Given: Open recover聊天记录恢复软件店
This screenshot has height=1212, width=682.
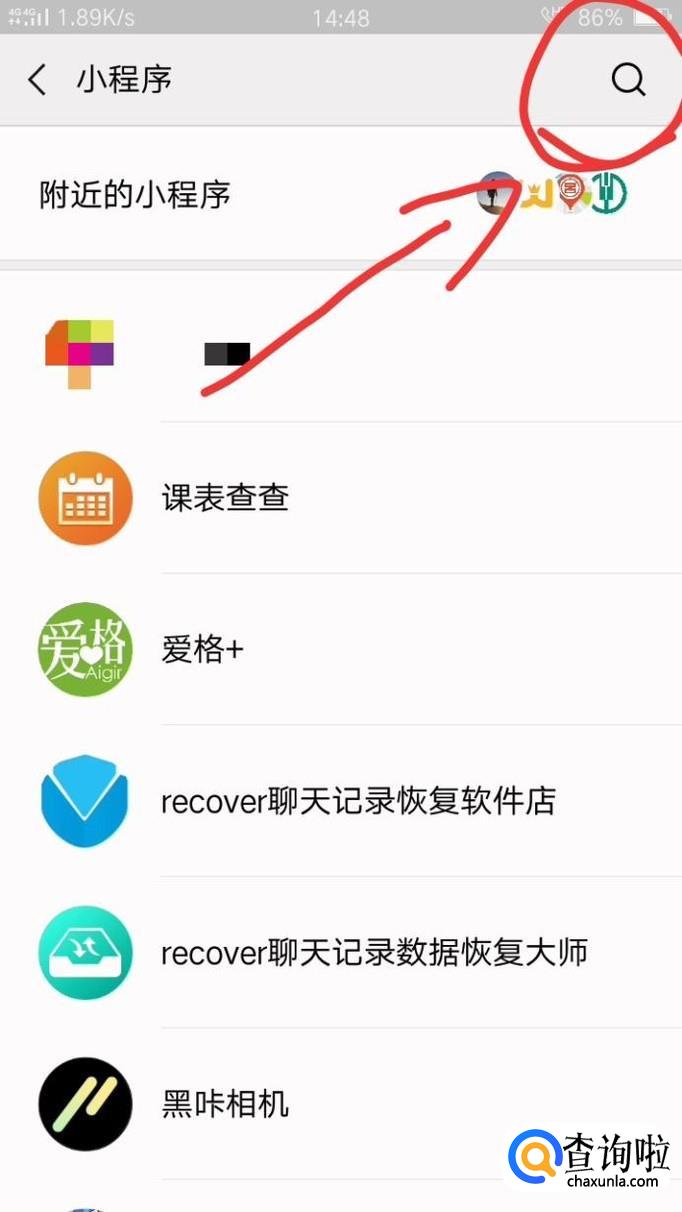Looking at the screenshot, I should pyautogui.click(x=341, y=801).
